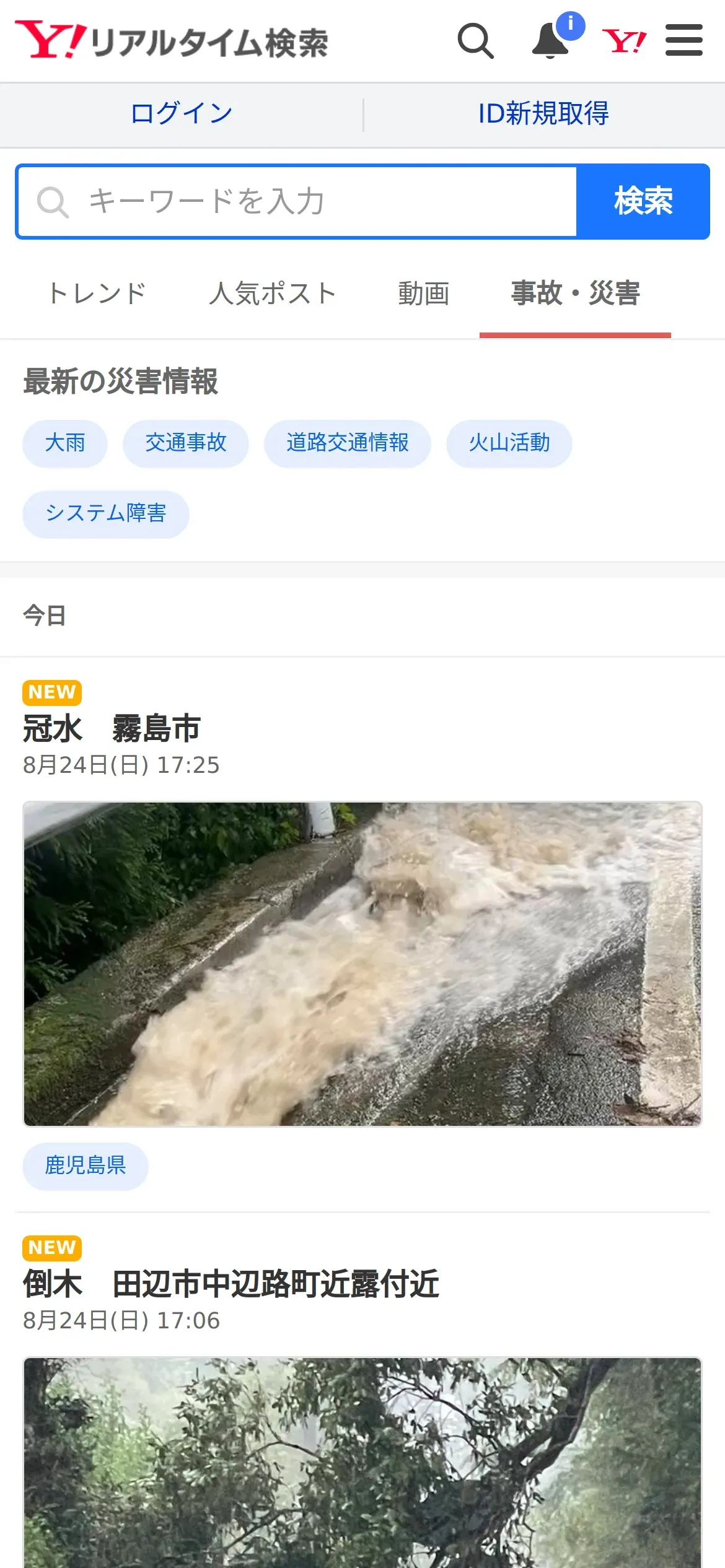Select the 交通事故 chip
This screenshot has width=725, height=1568.
(186, 443)
